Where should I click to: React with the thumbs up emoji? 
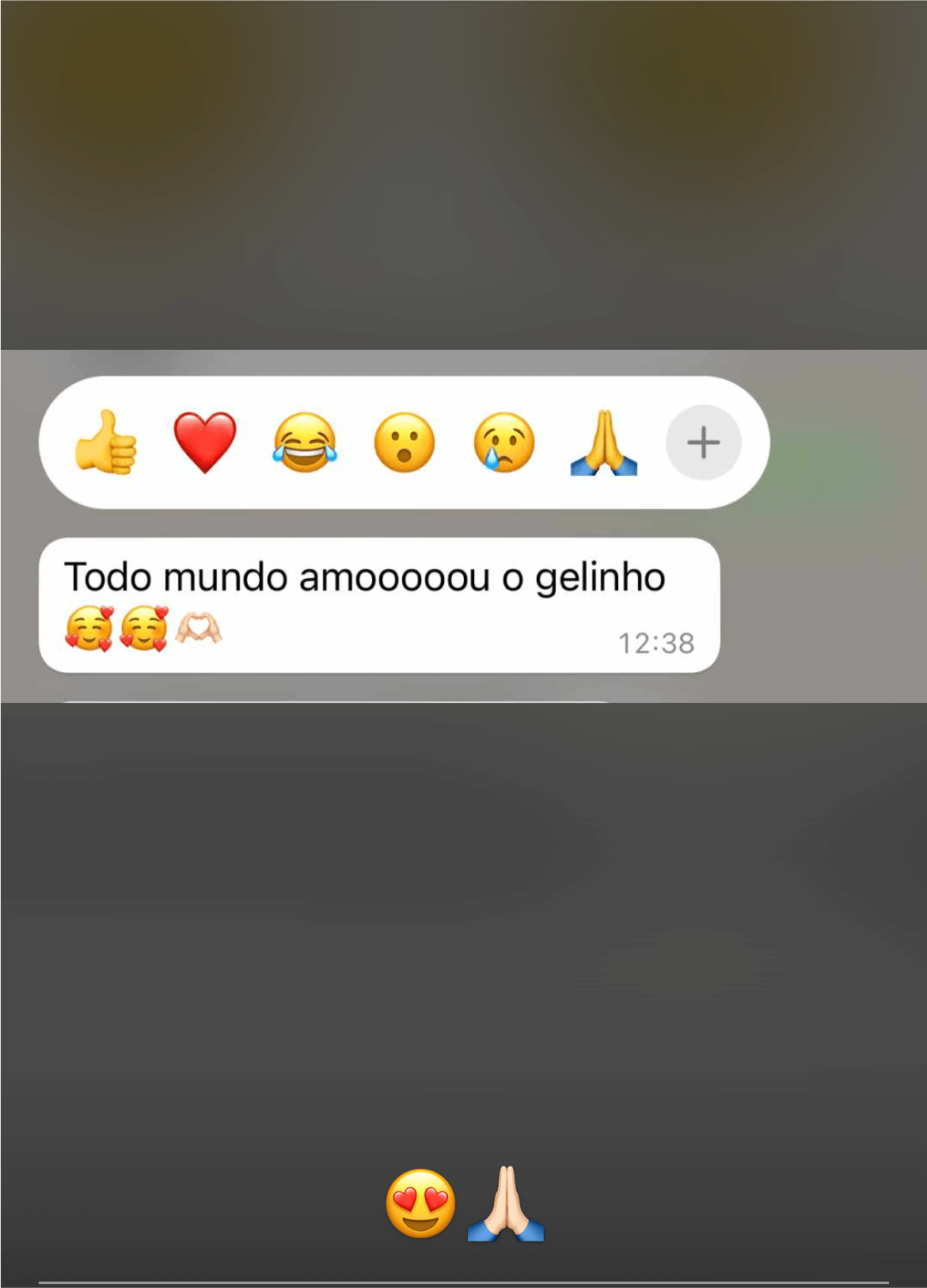(108, 443)
